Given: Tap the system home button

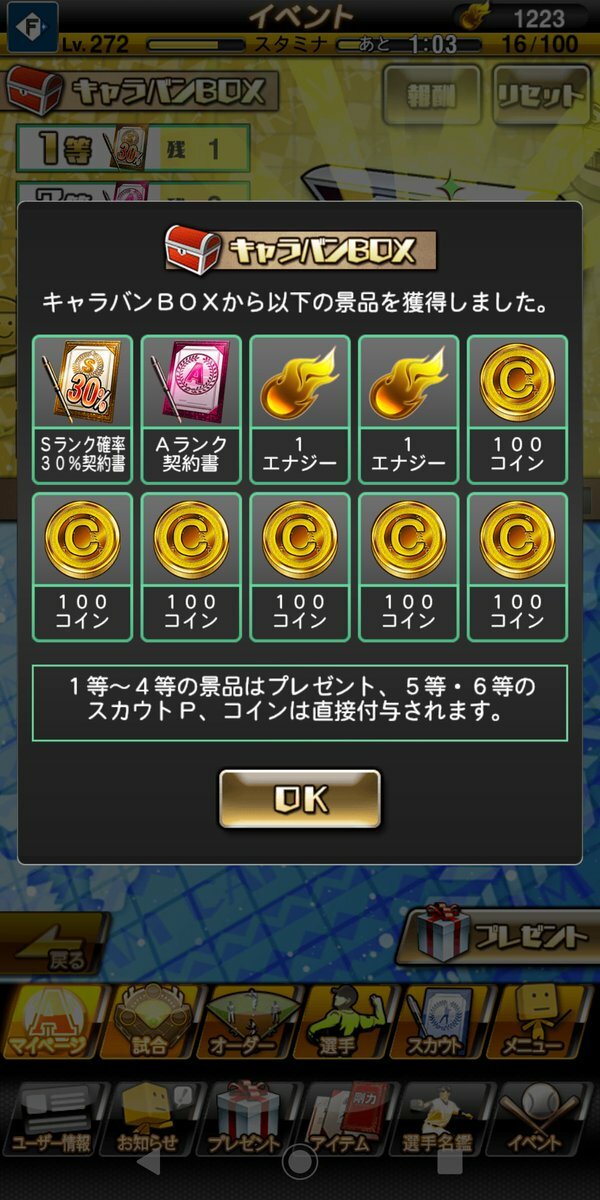Looking at the screenshot, I should click(300, 1163).
